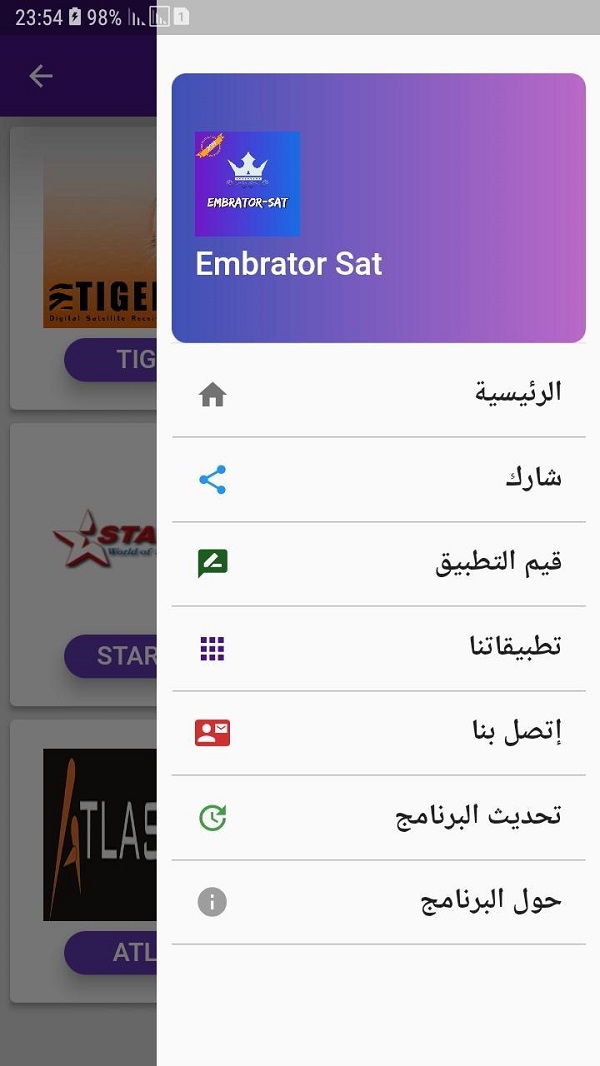Choose قيم التطبيق to rate the app
Viewport: 600px width, 1066px height.
[378, 563]
